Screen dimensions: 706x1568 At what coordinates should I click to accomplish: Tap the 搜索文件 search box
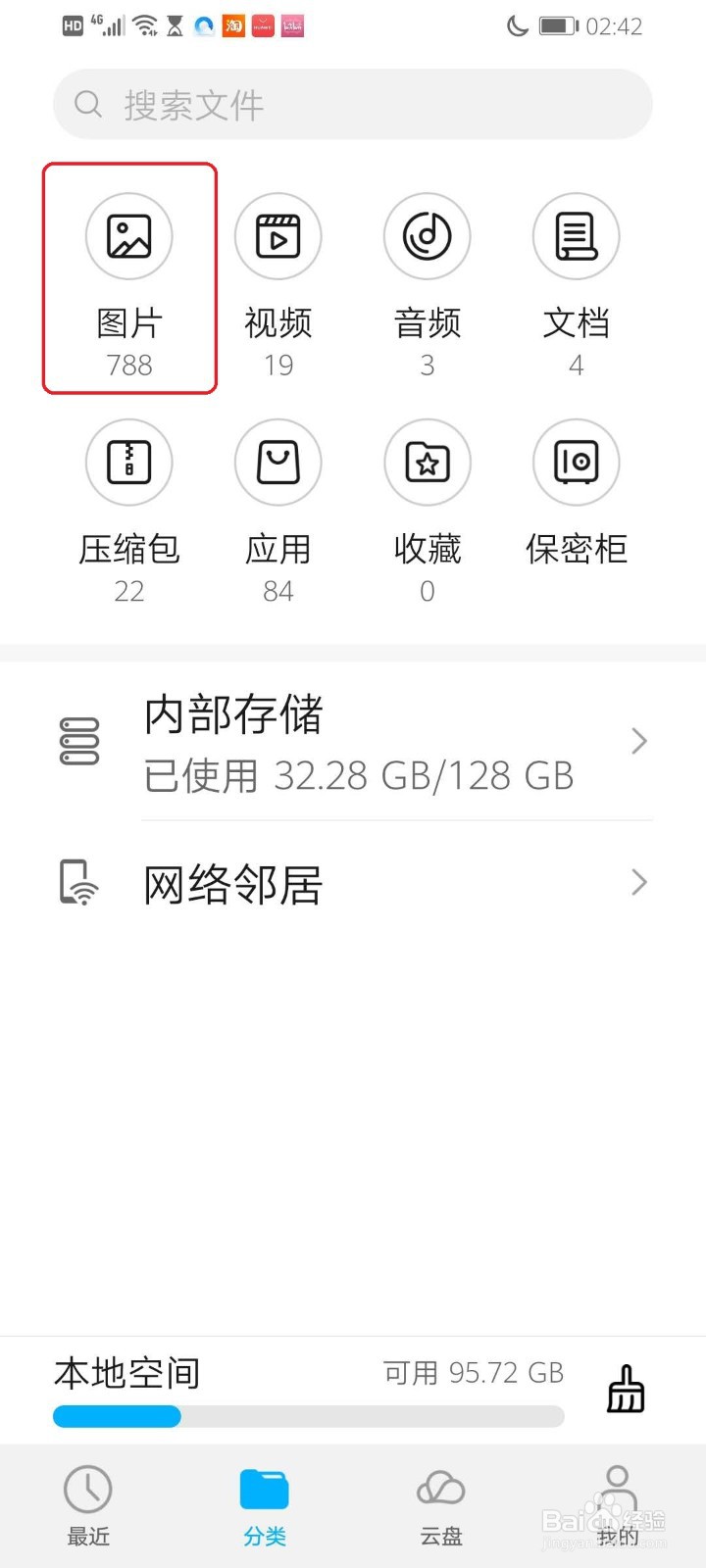353,104
